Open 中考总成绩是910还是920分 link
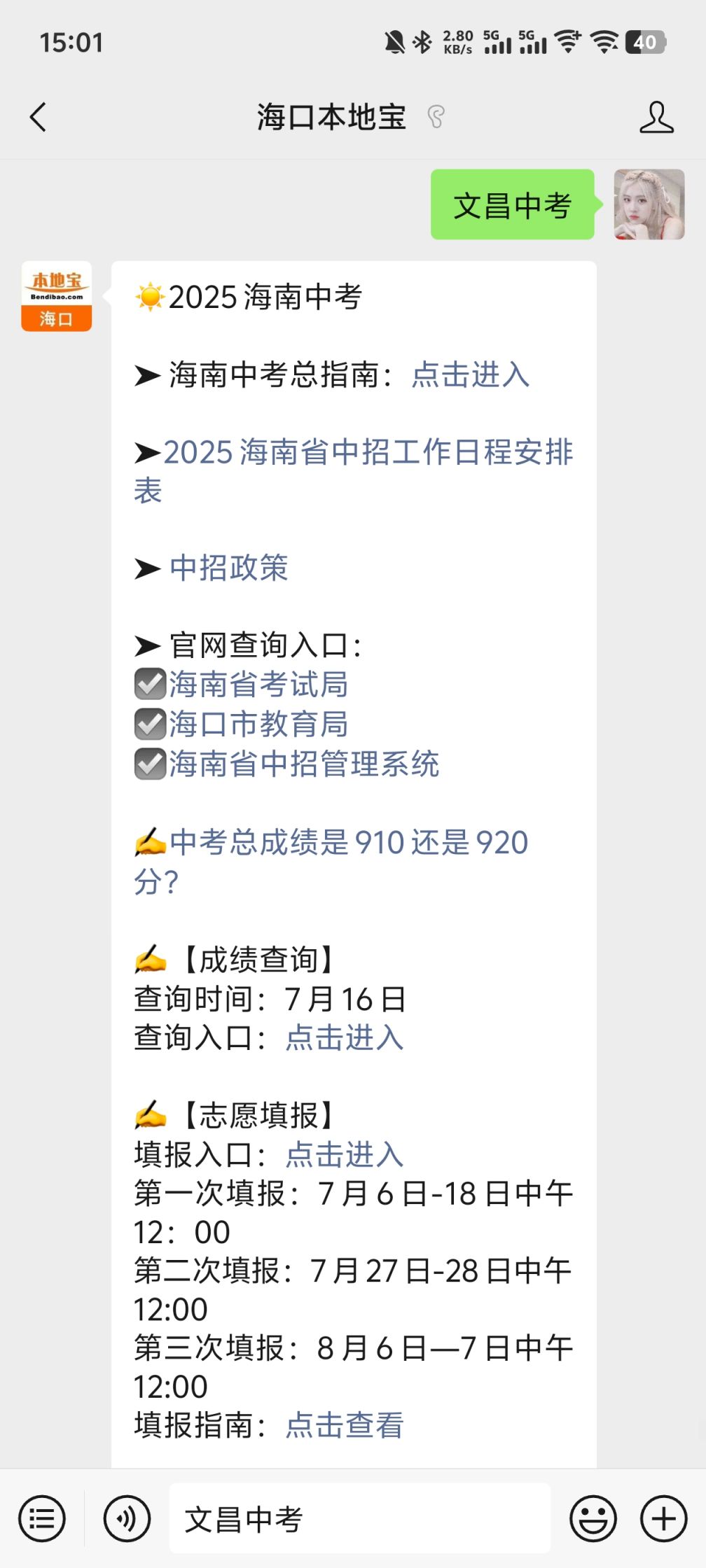Screen dimensions: 706x1568 pyautogui.click(x=331, y=861)
